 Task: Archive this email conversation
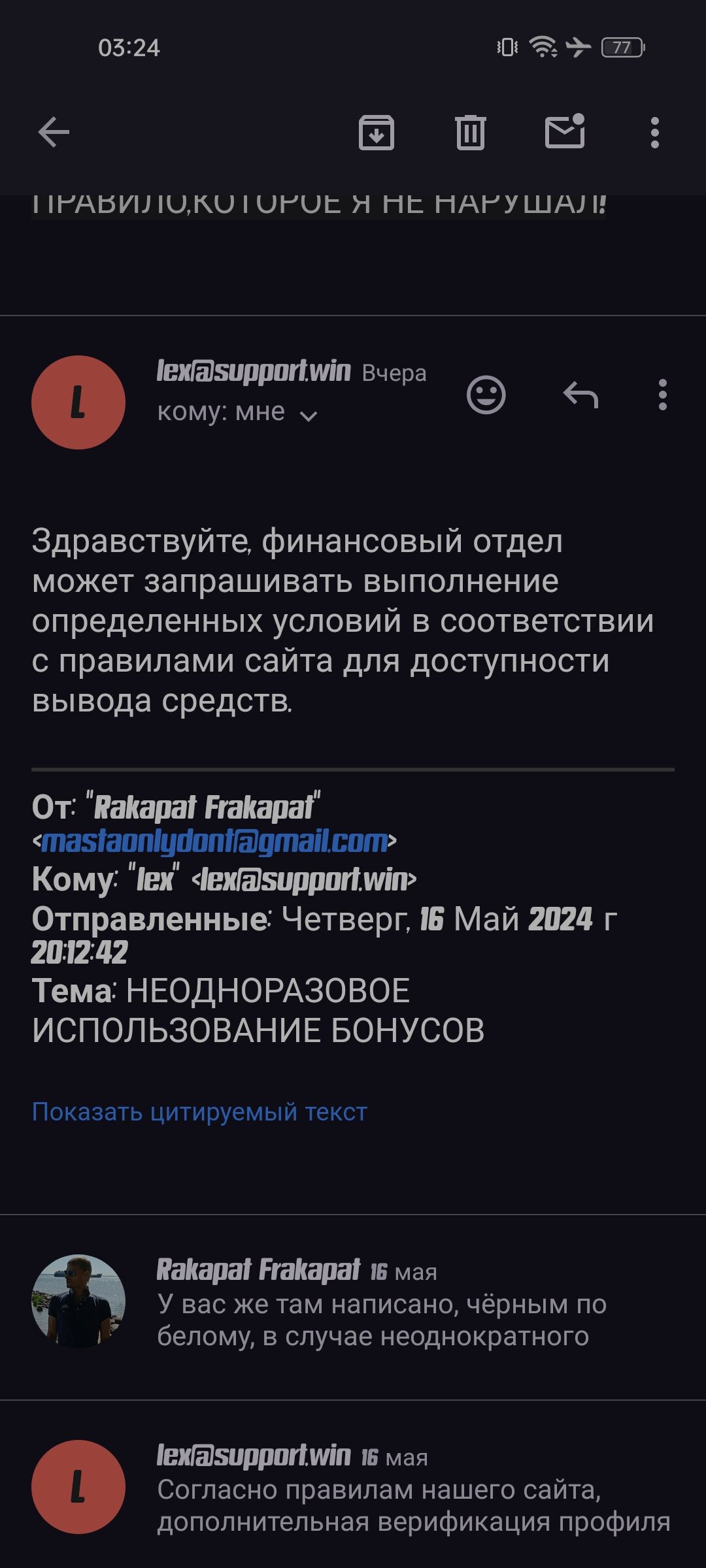(x=377, y=133)
